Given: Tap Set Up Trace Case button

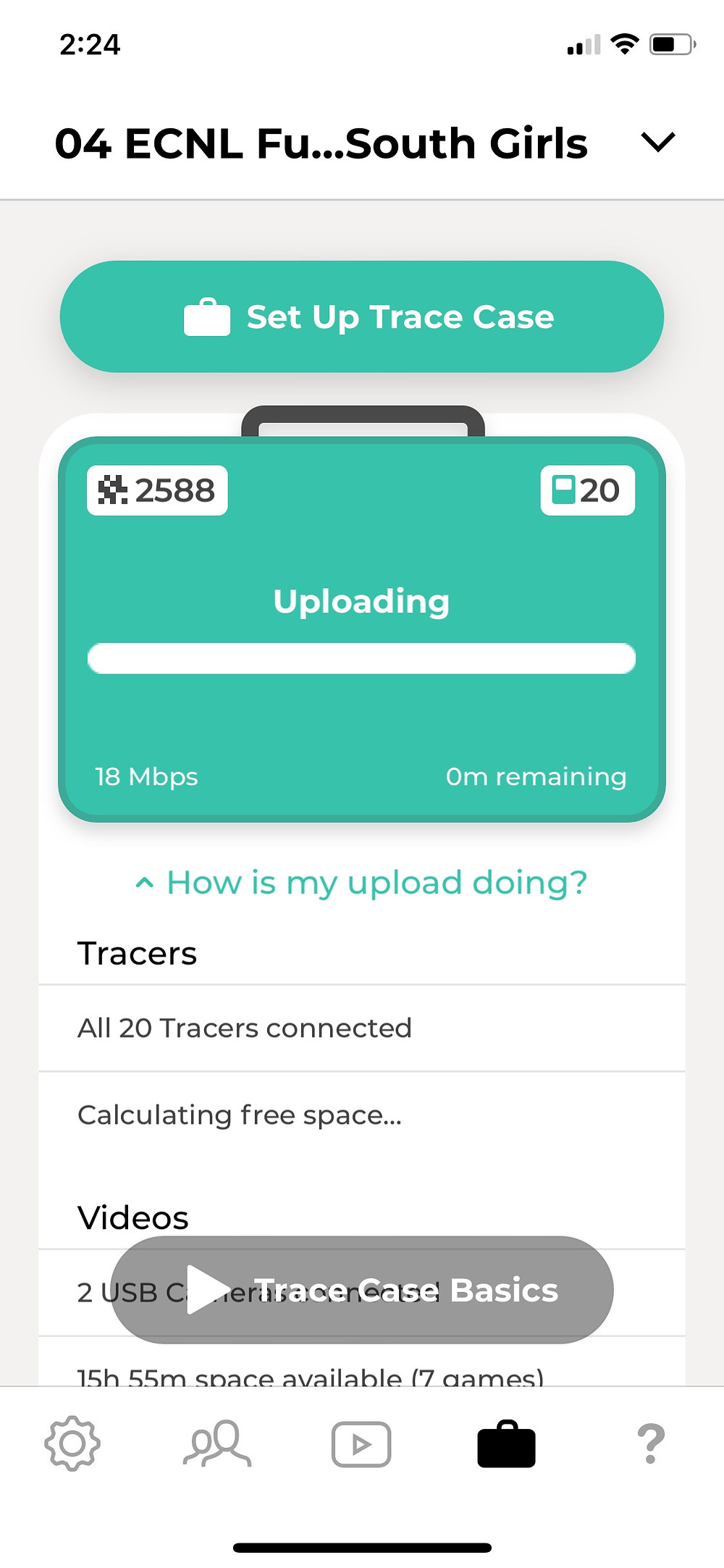Looking at the screenshot, I should point(362,317).
